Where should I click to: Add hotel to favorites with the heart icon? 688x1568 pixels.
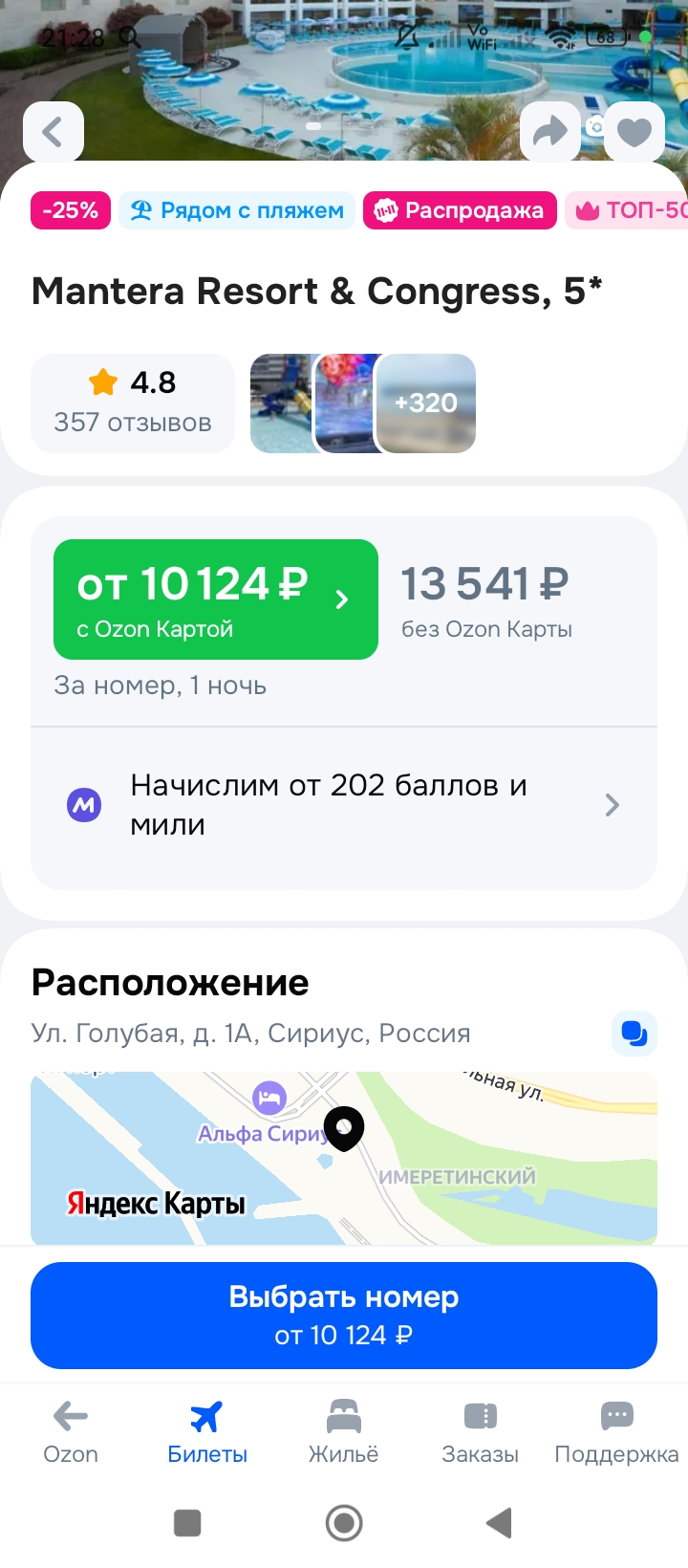coord(634,131)
